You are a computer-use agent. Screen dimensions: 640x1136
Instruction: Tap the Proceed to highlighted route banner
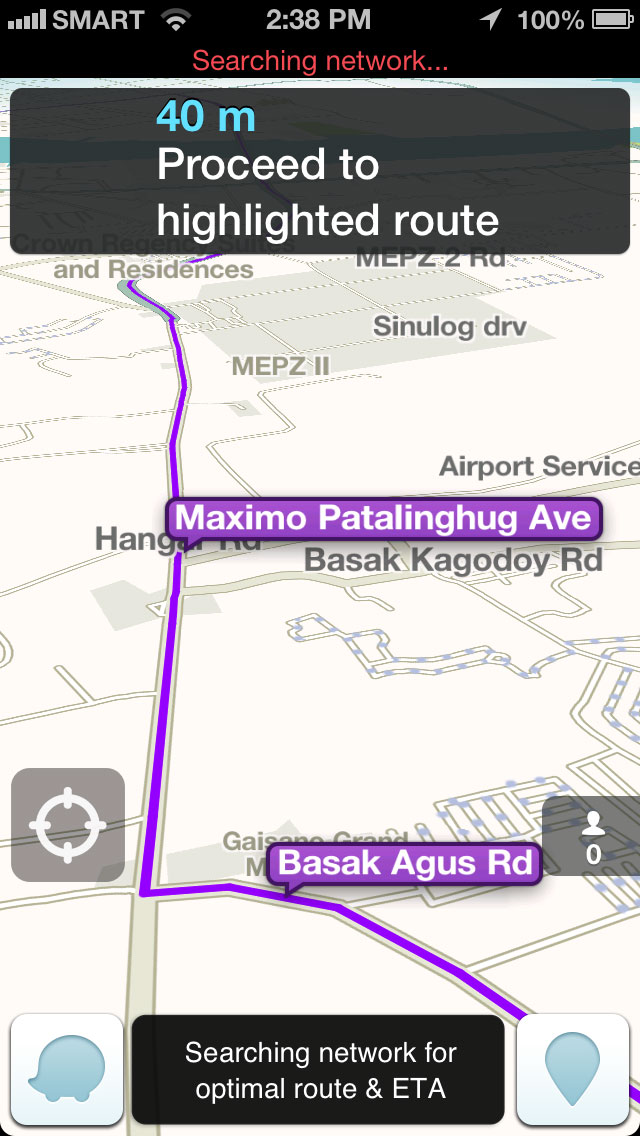(x=320, y=171)
